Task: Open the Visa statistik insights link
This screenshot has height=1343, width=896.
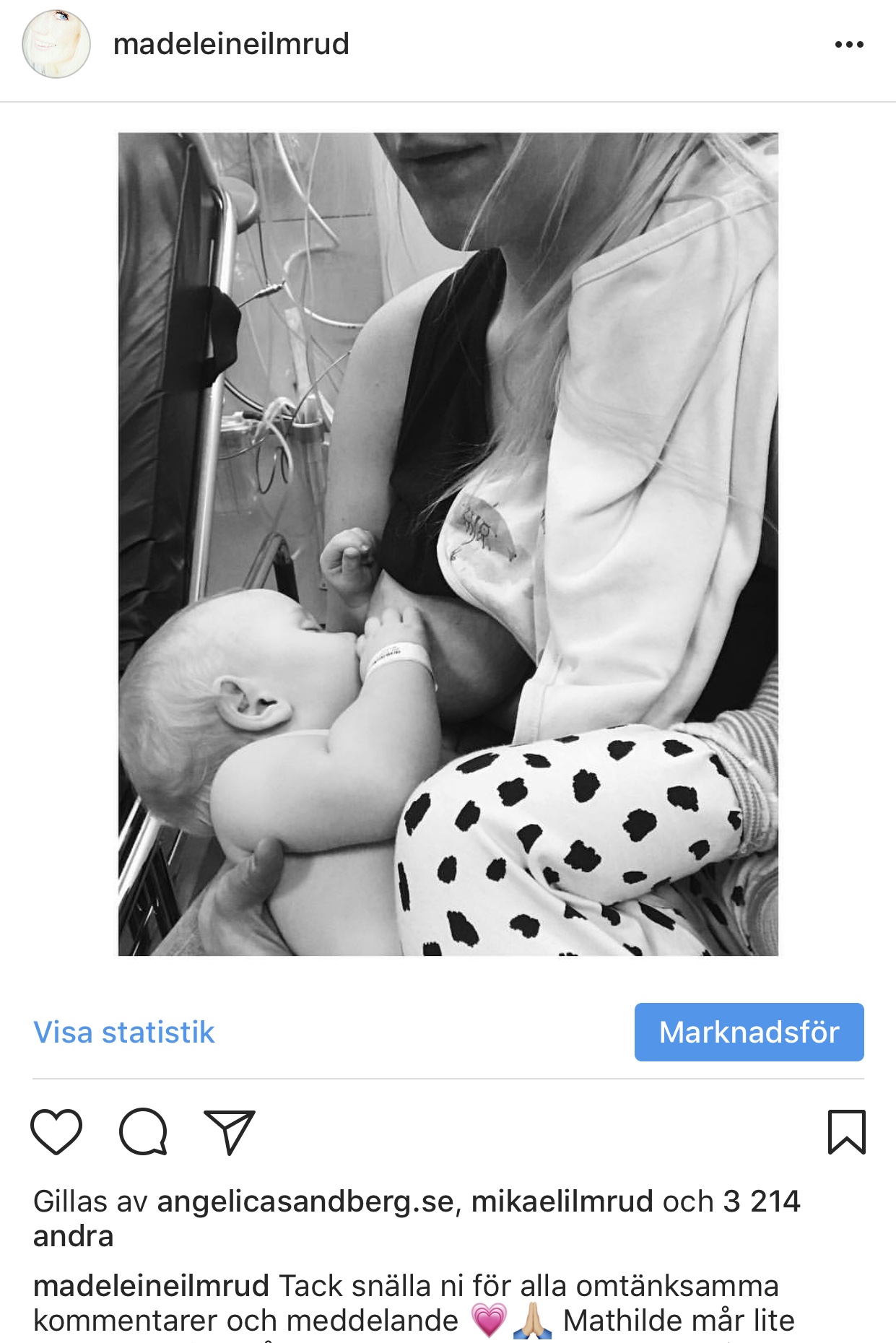Action: pos(124,1032)
